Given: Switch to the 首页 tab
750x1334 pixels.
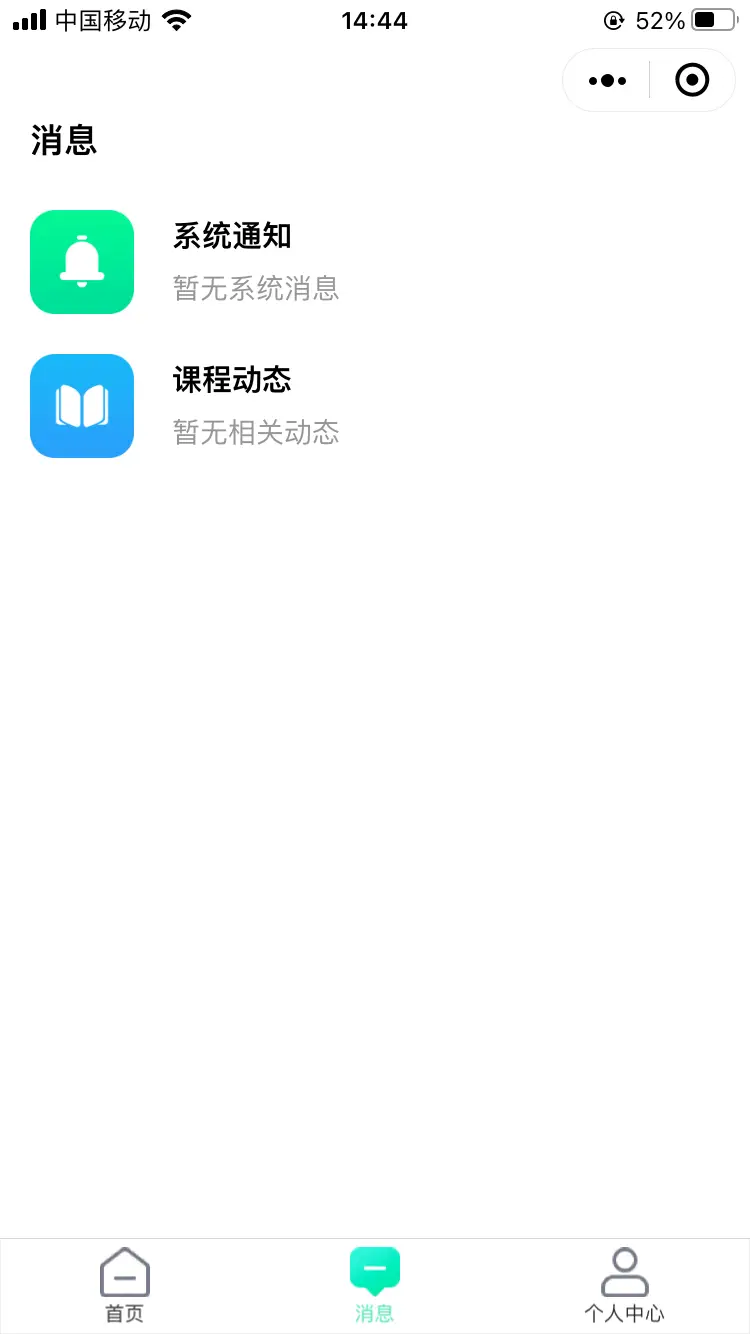Looking at the screenshot, I should pos(125,1286).
